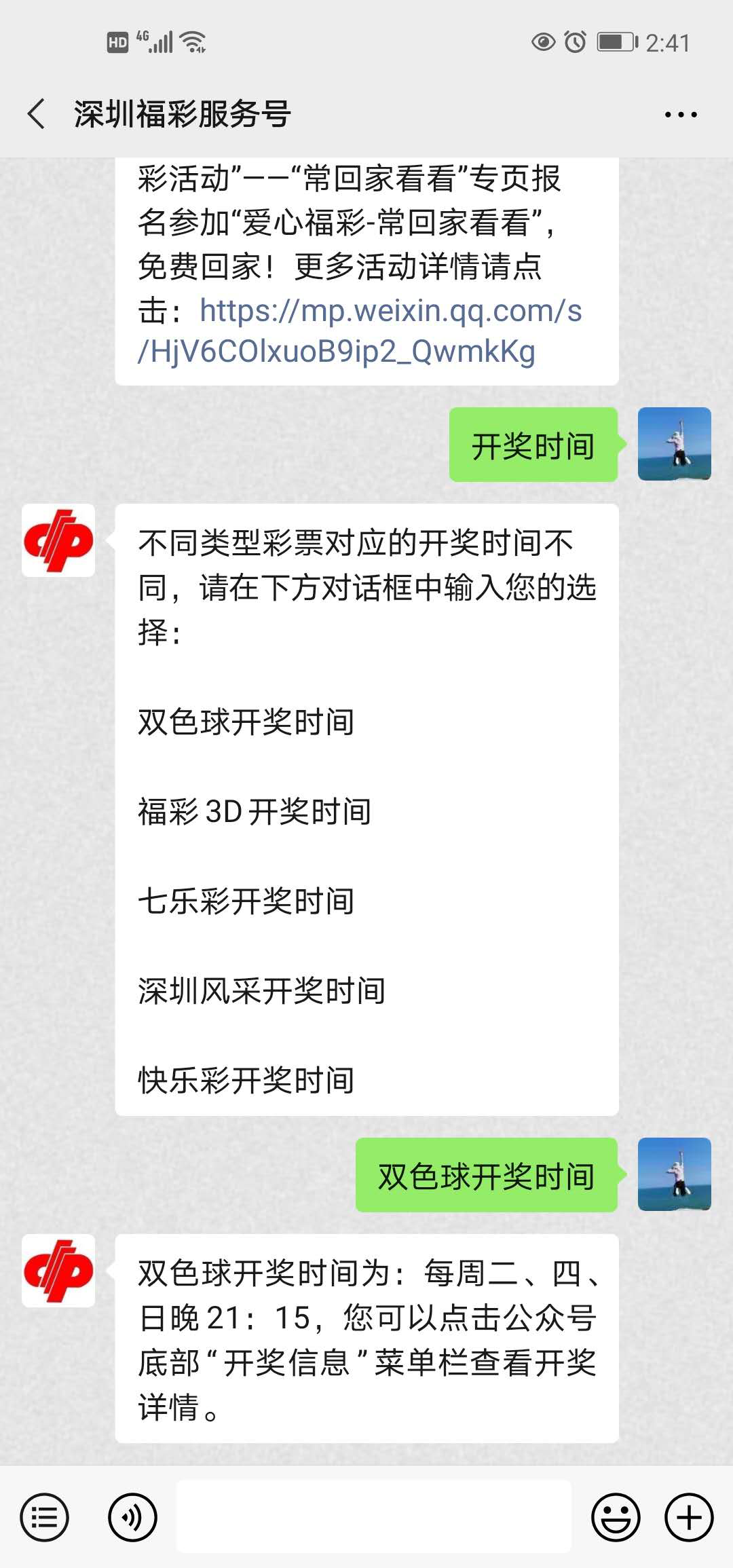Switch to the official account menu
Image resolution: width=733 pixels, height=1568 pixels.
click(45, 1517)
